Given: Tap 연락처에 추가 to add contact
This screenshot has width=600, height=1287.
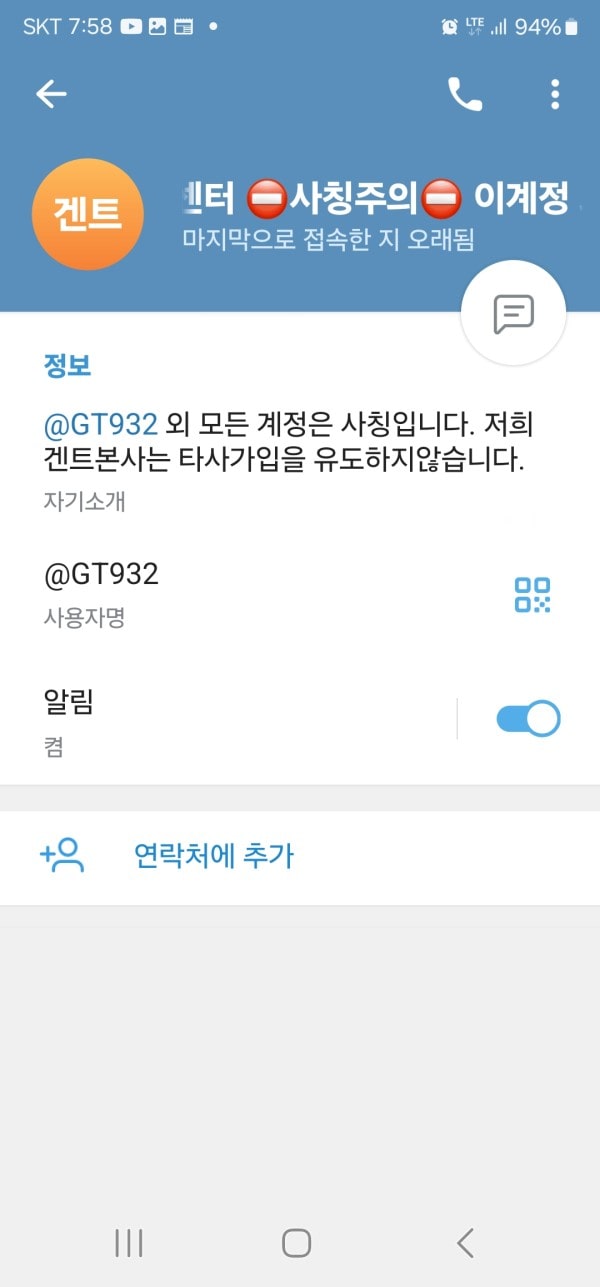Looking at the screenshot, I should click(213, 856).
